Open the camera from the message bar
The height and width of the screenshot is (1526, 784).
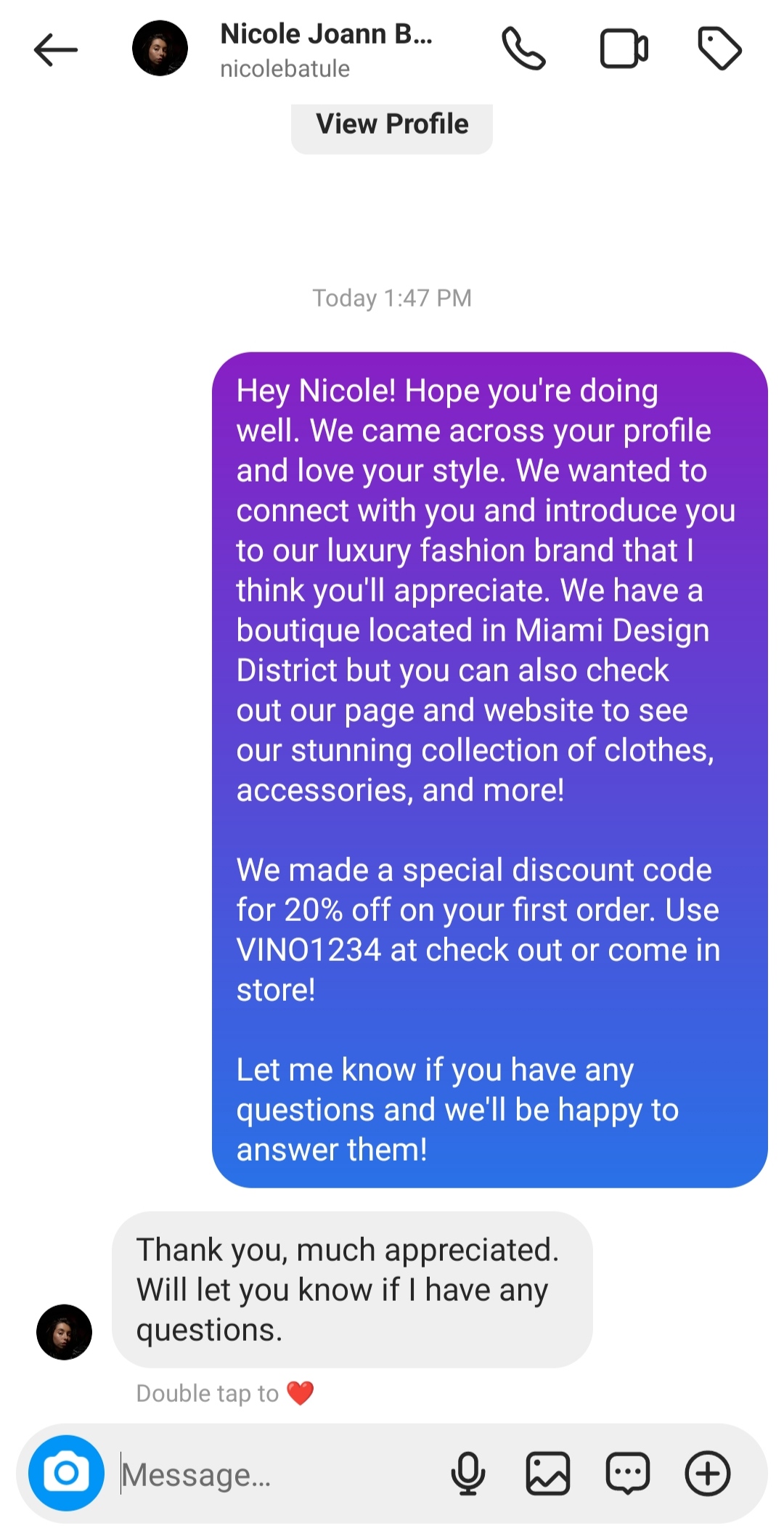[x=66, y=1473]
